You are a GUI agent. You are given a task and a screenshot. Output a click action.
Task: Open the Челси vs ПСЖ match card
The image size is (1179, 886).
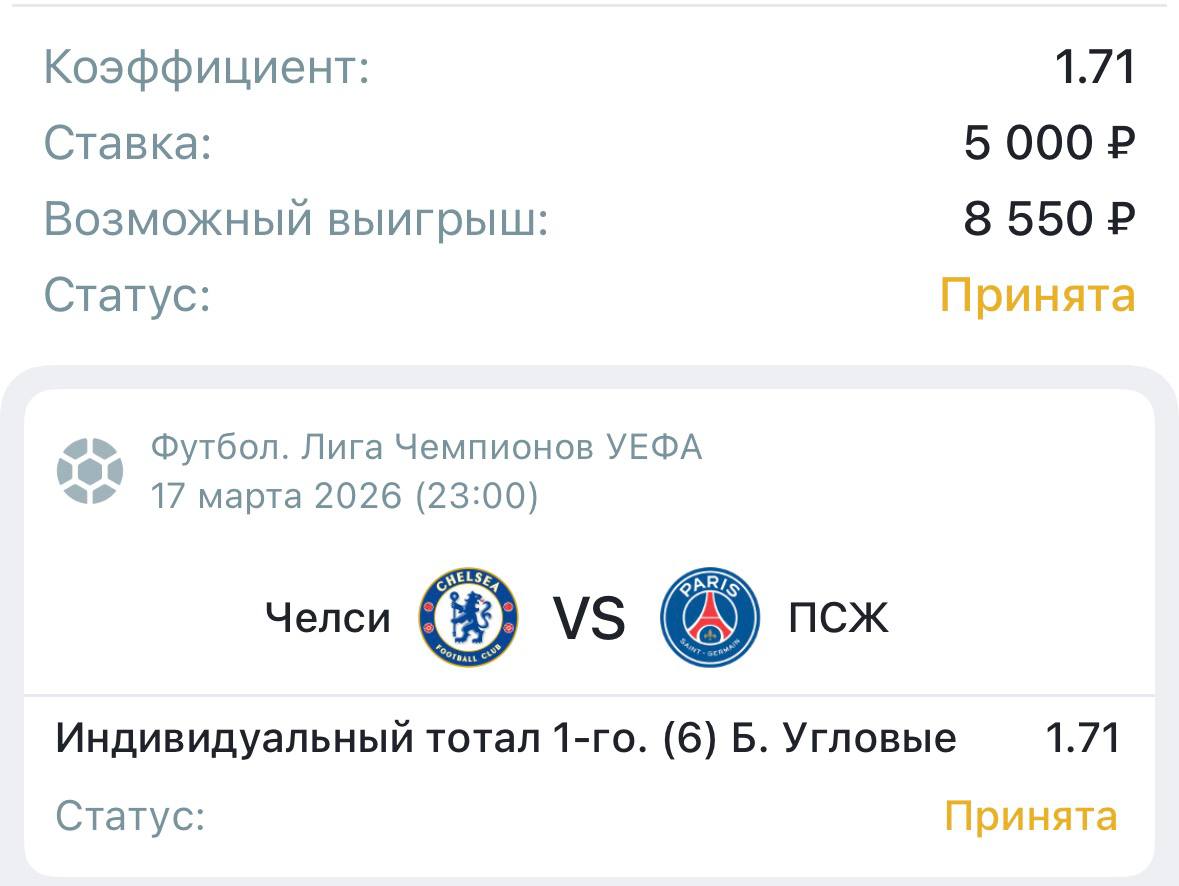pos(589,617)
